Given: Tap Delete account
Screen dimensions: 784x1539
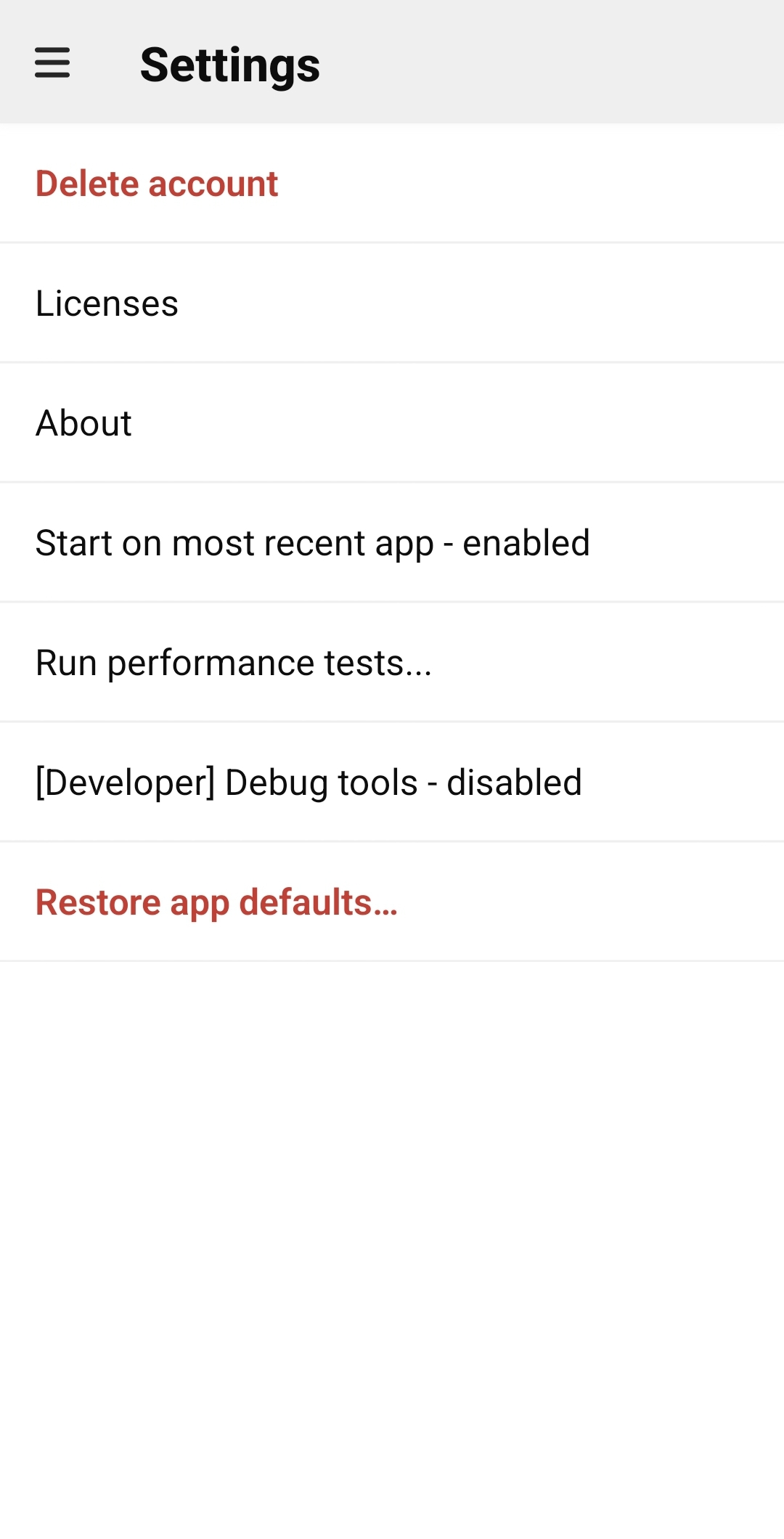Looking at the screenshot, I should pos(392,183).
